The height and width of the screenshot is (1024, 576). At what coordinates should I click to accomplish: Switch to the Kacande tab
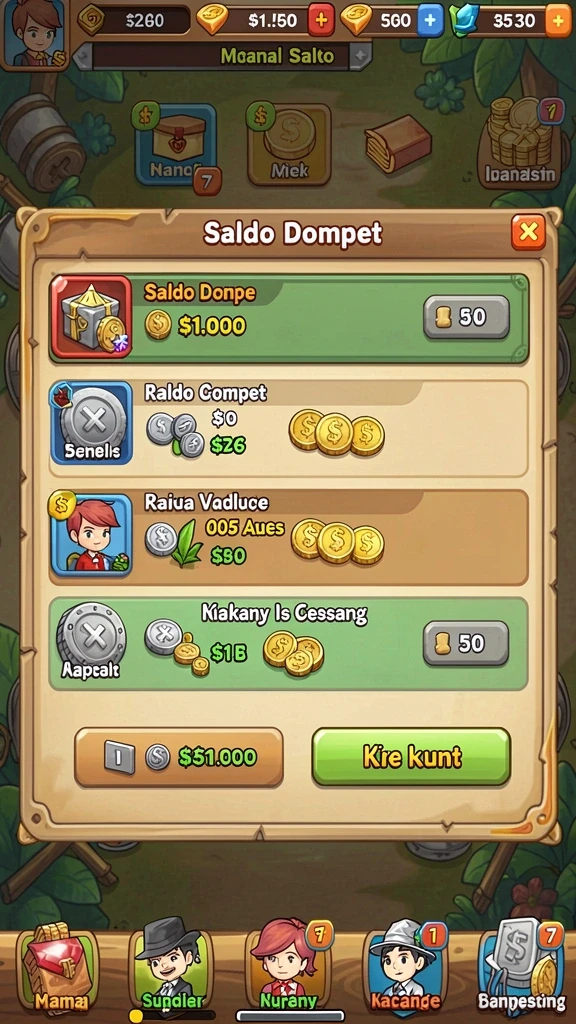405,967
